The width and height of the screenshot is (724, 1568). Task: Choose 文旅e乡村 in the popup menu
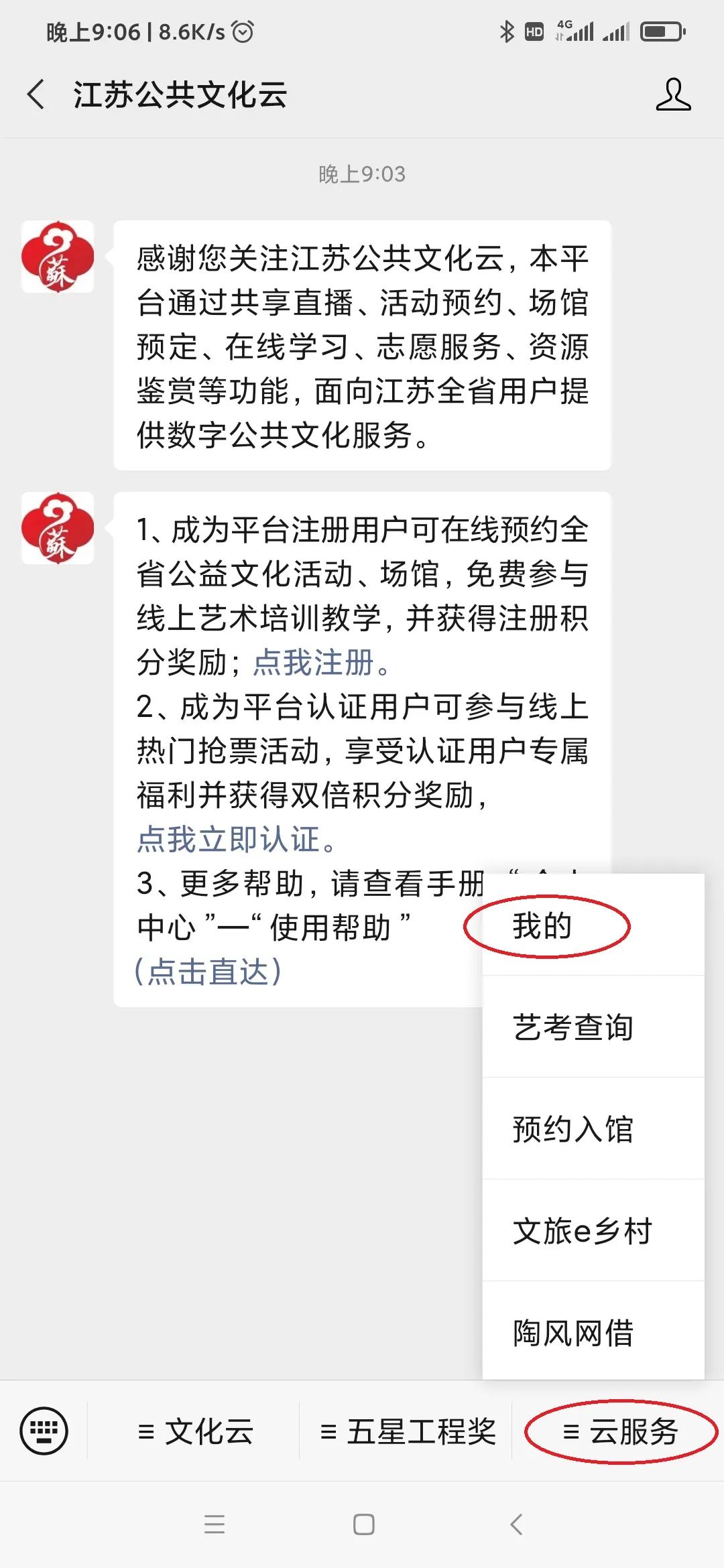pyautogui.click(x=582, y=1231)
